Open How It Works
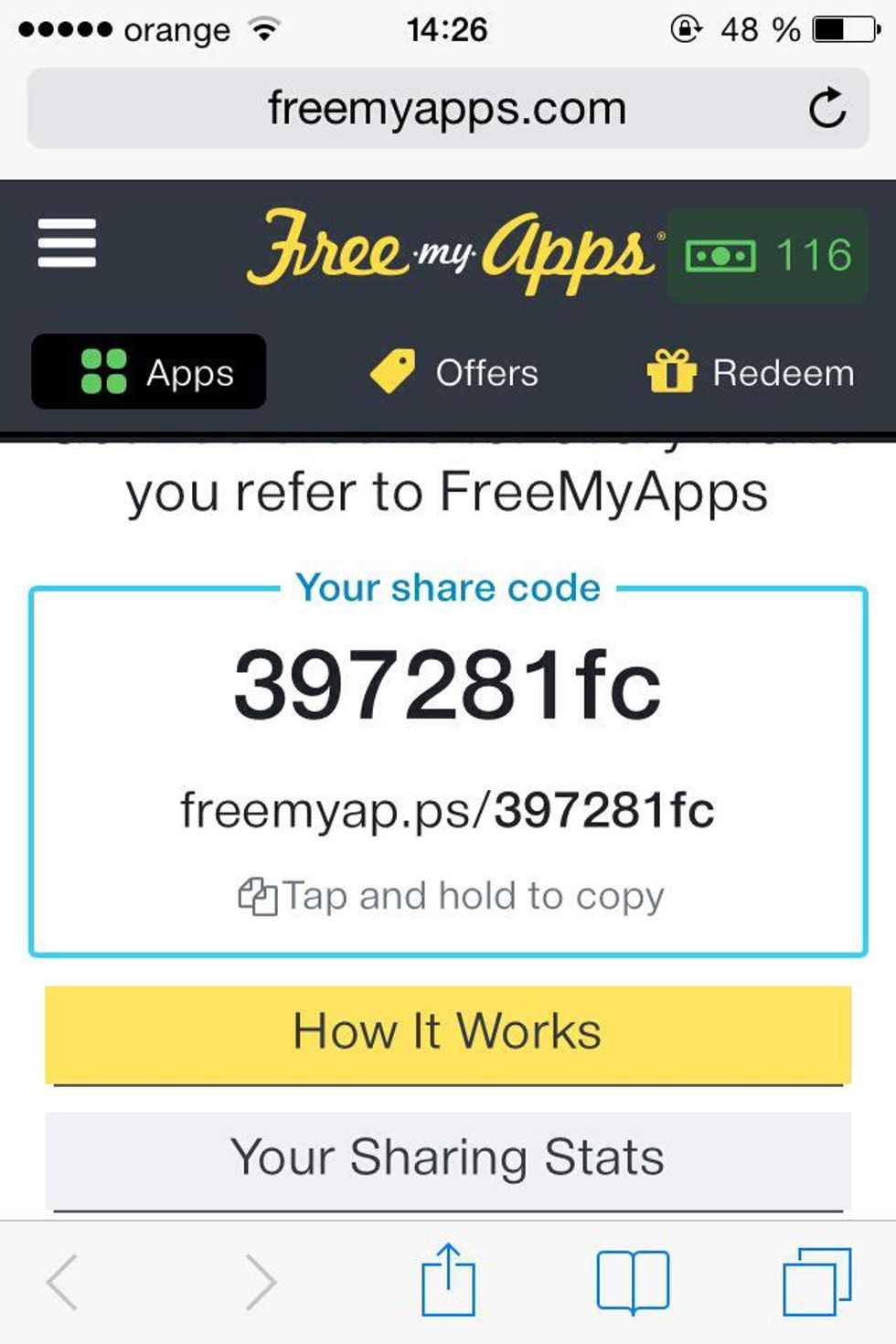 (x=447, y=1032)
